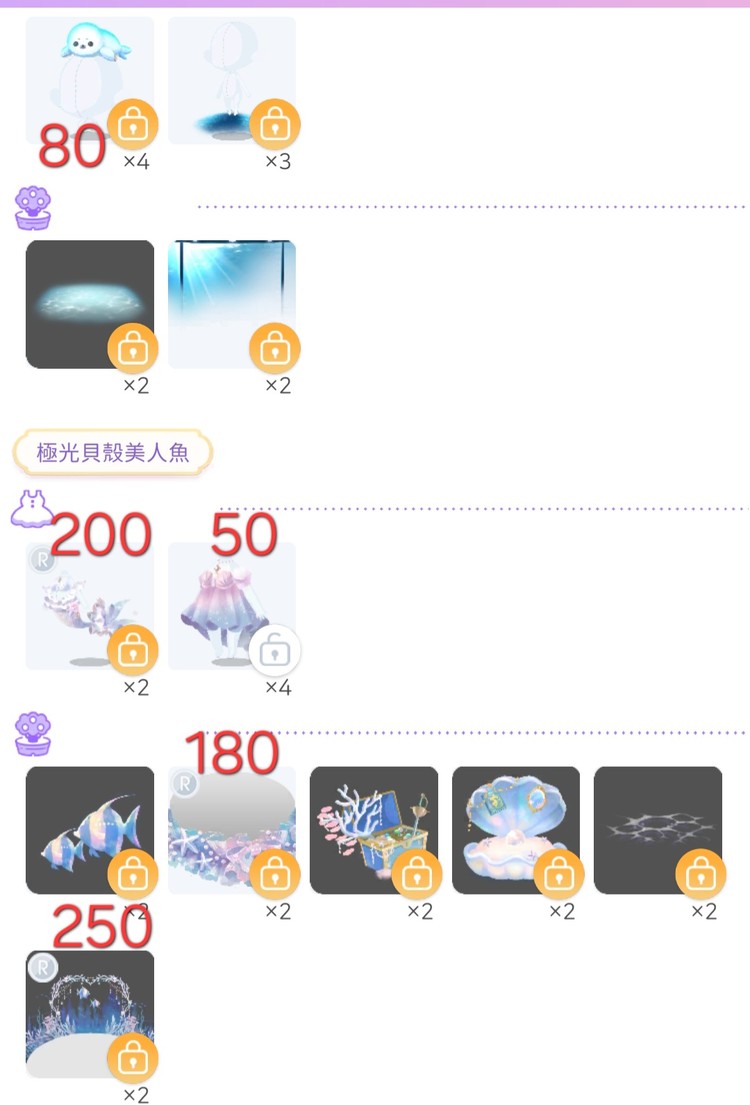Click the lock icon on the seal snowman item
The width and height of the screenshot is (750, 1105).
pos(135,123)
